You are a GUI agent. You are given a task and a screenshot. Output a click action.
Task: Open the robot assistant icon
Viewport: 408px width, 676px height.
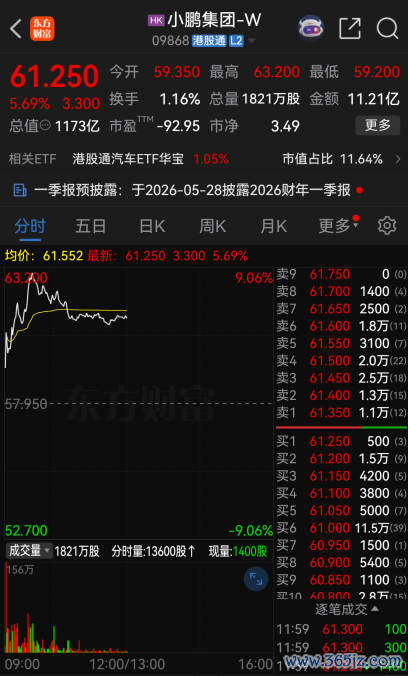311,28
